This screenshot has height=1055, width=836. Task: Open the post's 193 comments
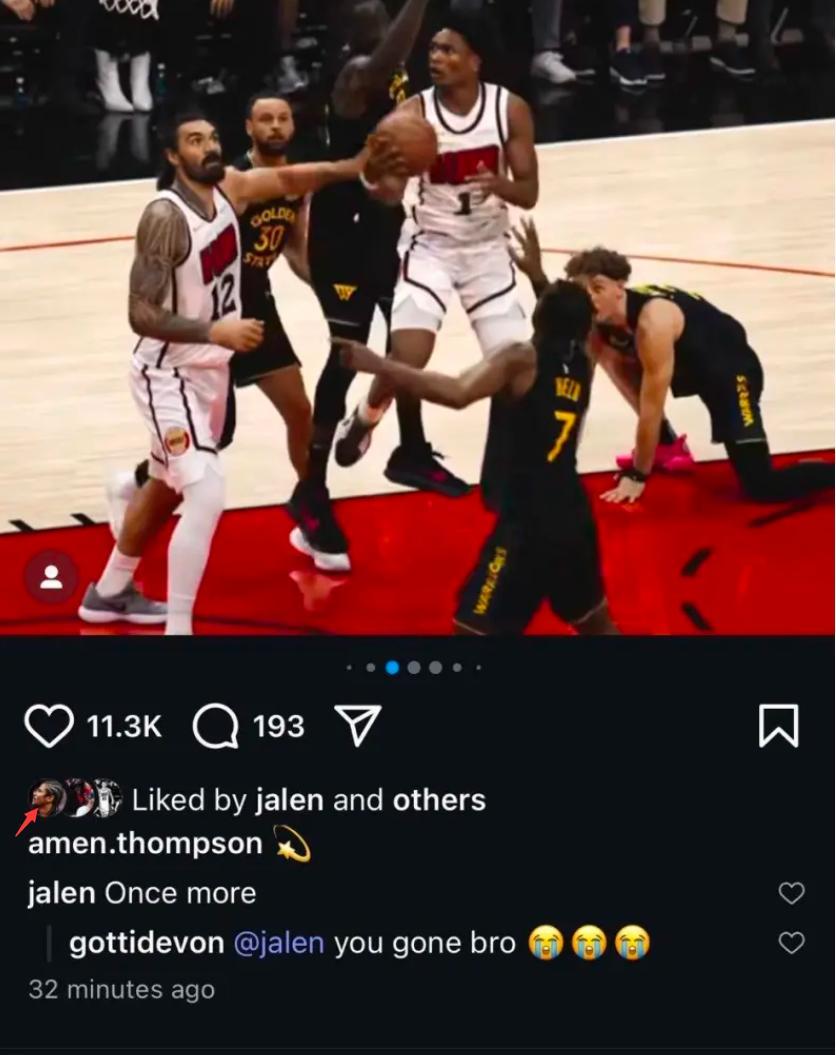216,726
